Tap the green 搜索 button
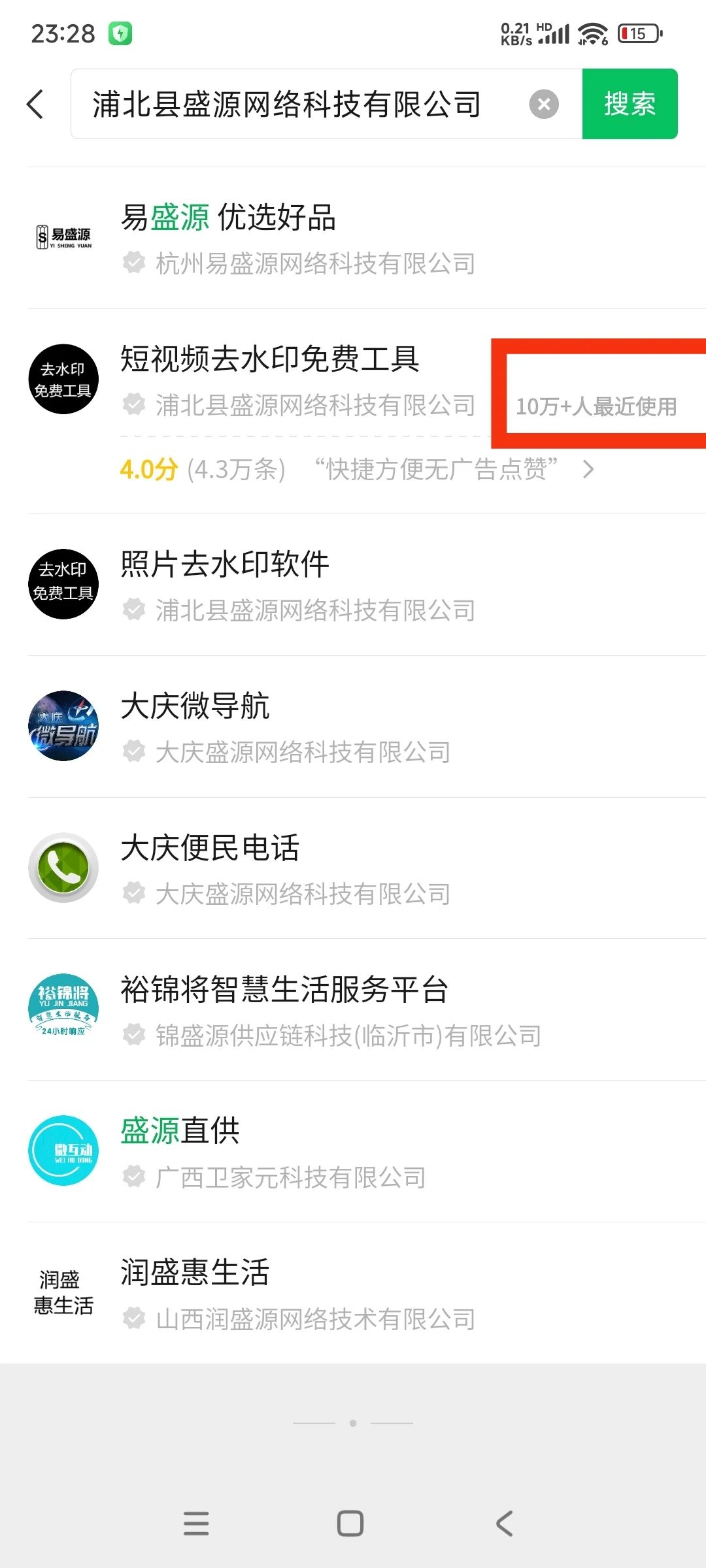Image resolution: width=706 pixels, height=1568 pixels. pyautogui.click(x=629, y=105)
